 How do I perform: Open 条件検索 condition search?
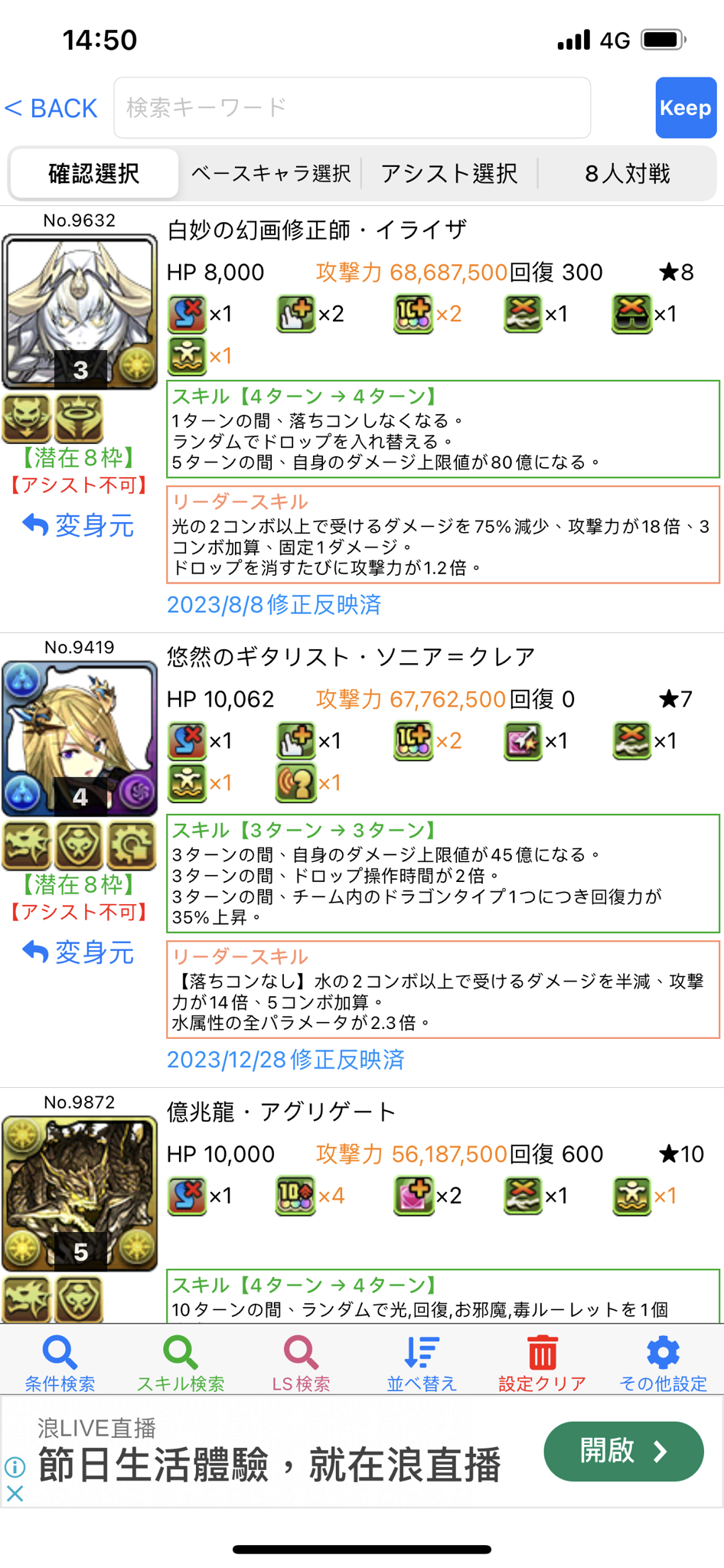tap(60, 1364)
